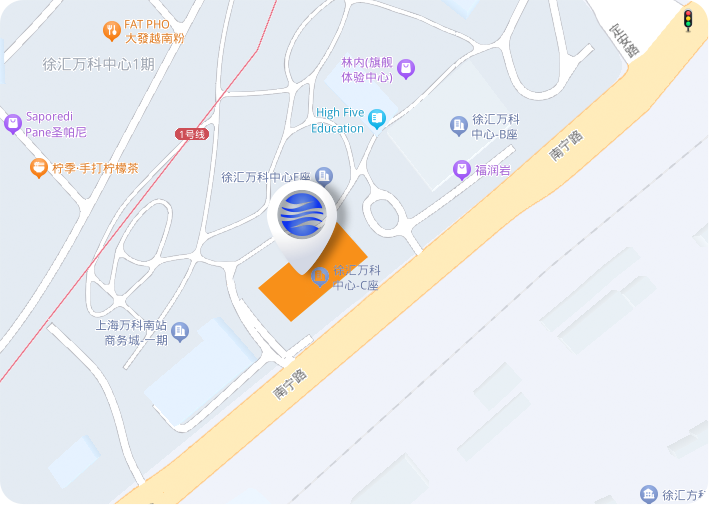Open the Saporedi Pane bakery marker
The height and width of the screenshot is (505, 709).
(13, 124)
